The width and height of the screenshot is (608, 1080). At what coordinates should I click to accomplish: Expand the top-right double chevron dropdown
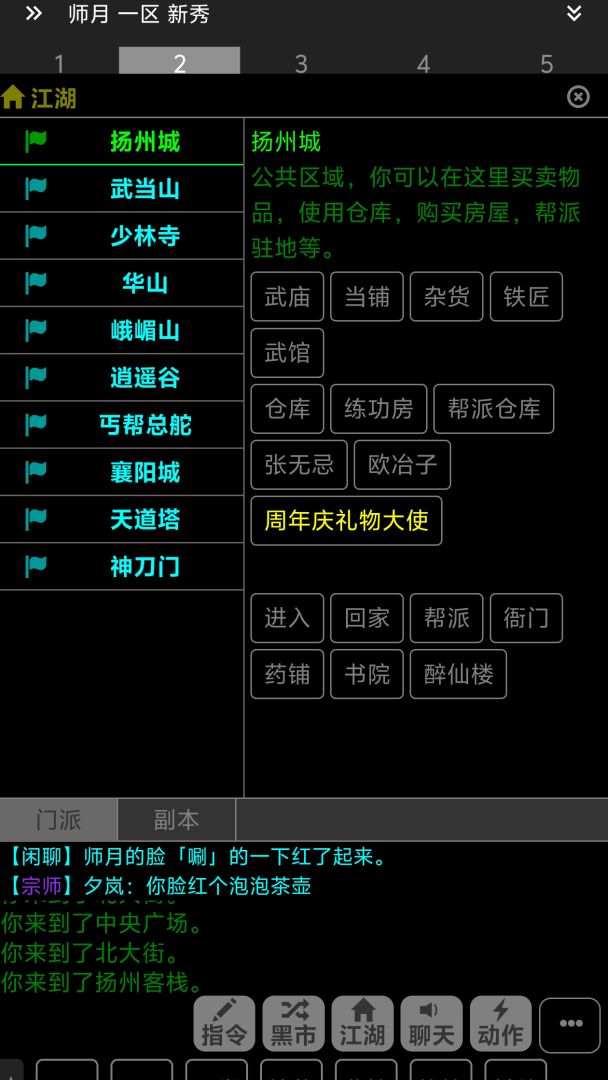[574, 13]
